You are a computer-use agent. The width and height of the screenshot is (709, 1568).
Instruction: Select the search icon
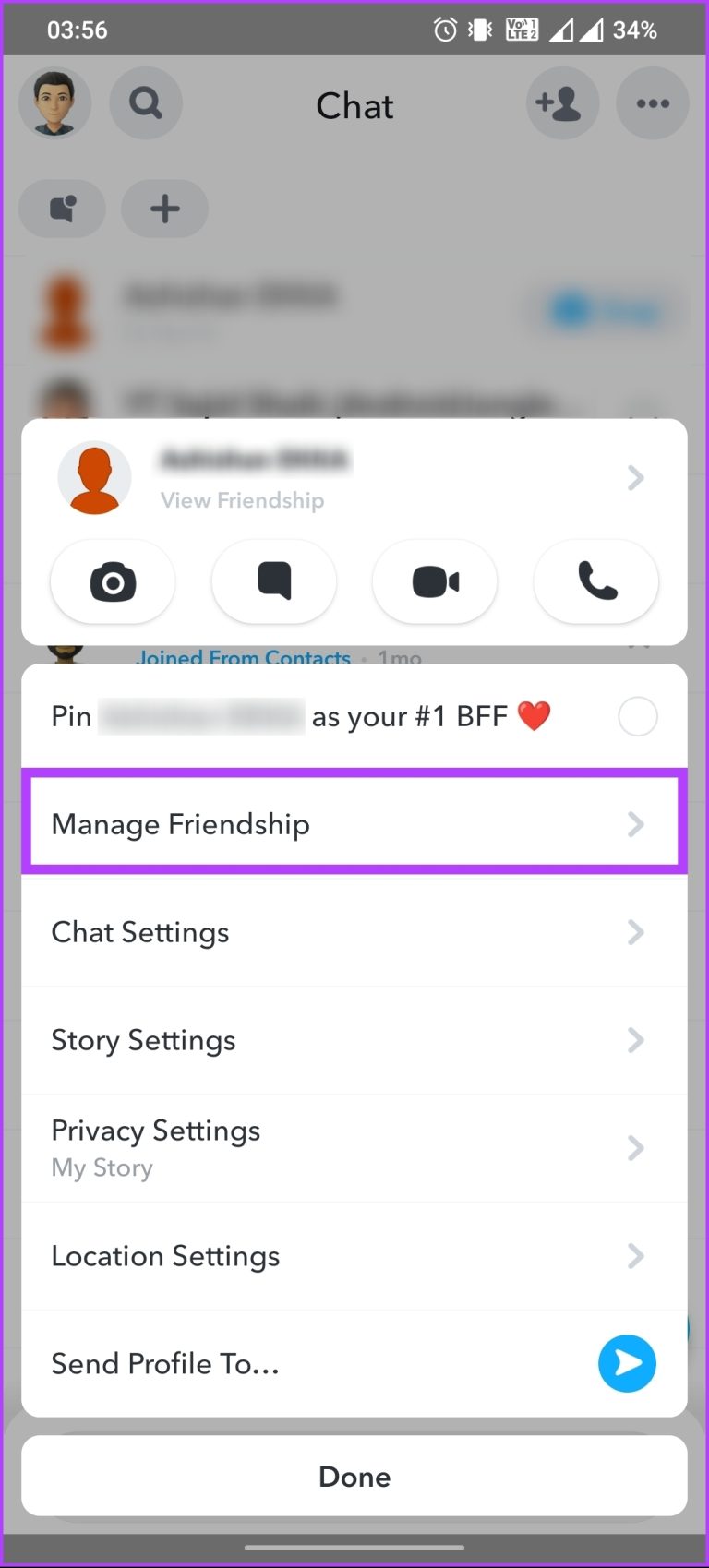pos(145,103)
